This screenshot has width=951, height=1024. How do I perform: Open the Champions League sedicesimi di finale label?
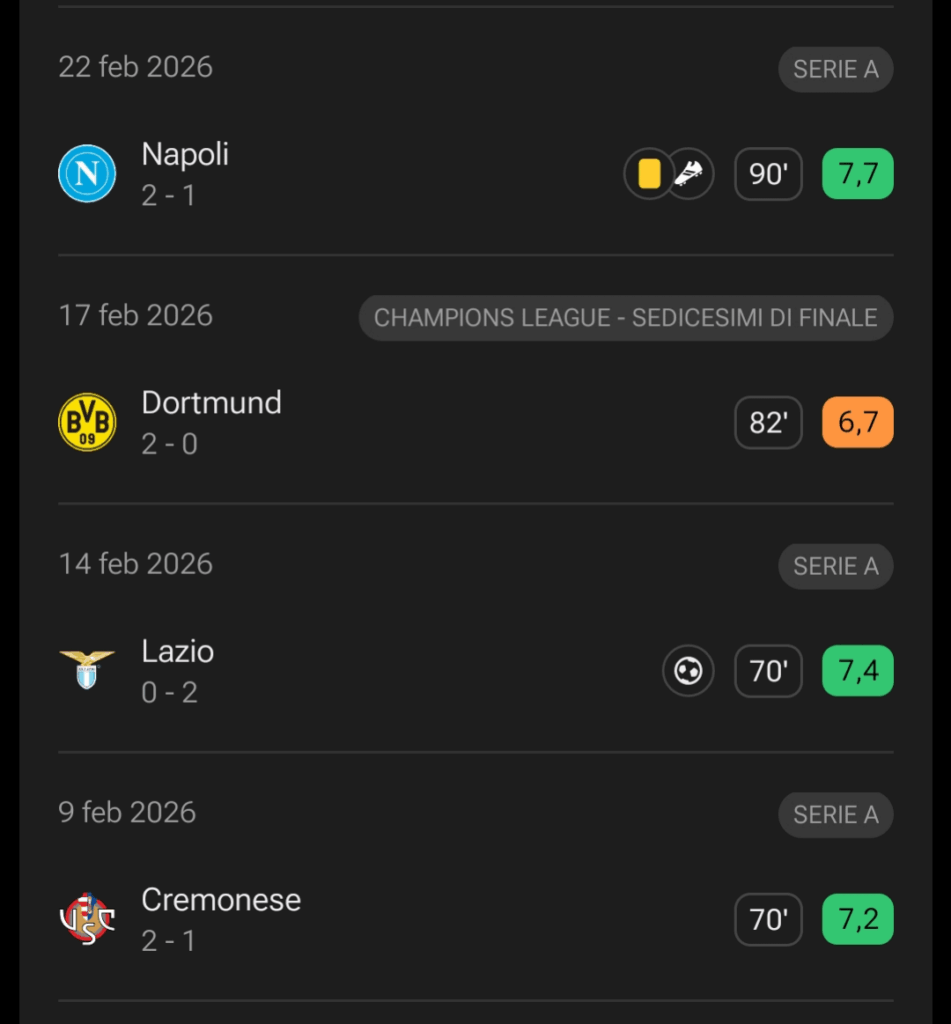(625, 318)
